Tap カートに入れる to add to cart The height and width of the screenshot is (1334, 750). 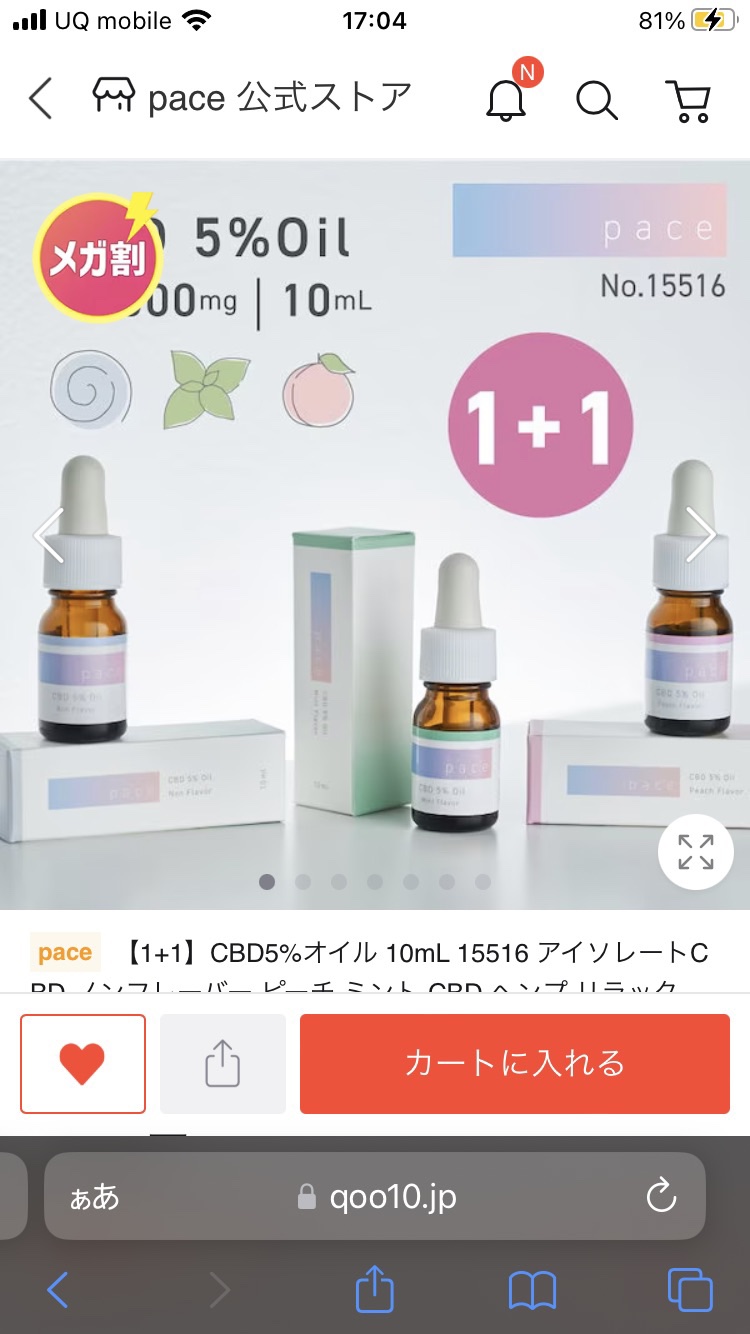514,1064
